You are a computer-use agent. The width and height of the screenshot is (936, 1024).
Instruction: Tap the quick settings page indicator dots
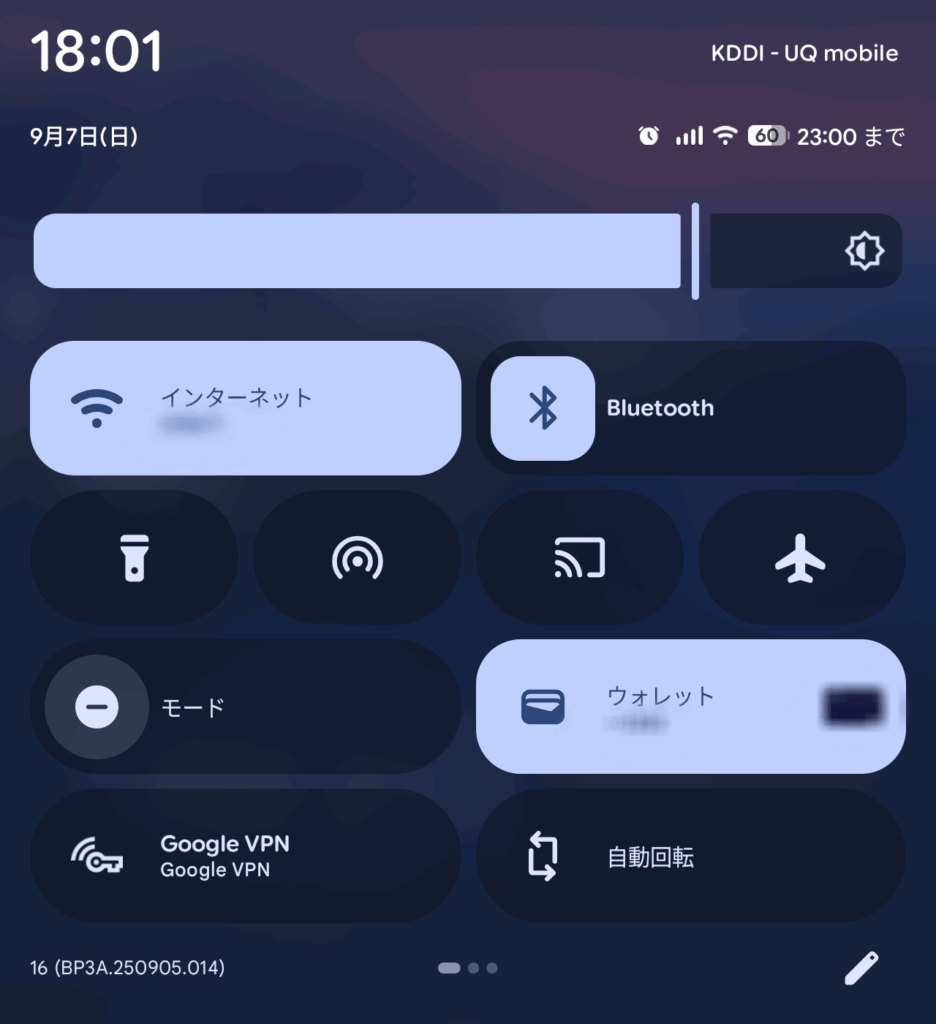pos(468,968)
